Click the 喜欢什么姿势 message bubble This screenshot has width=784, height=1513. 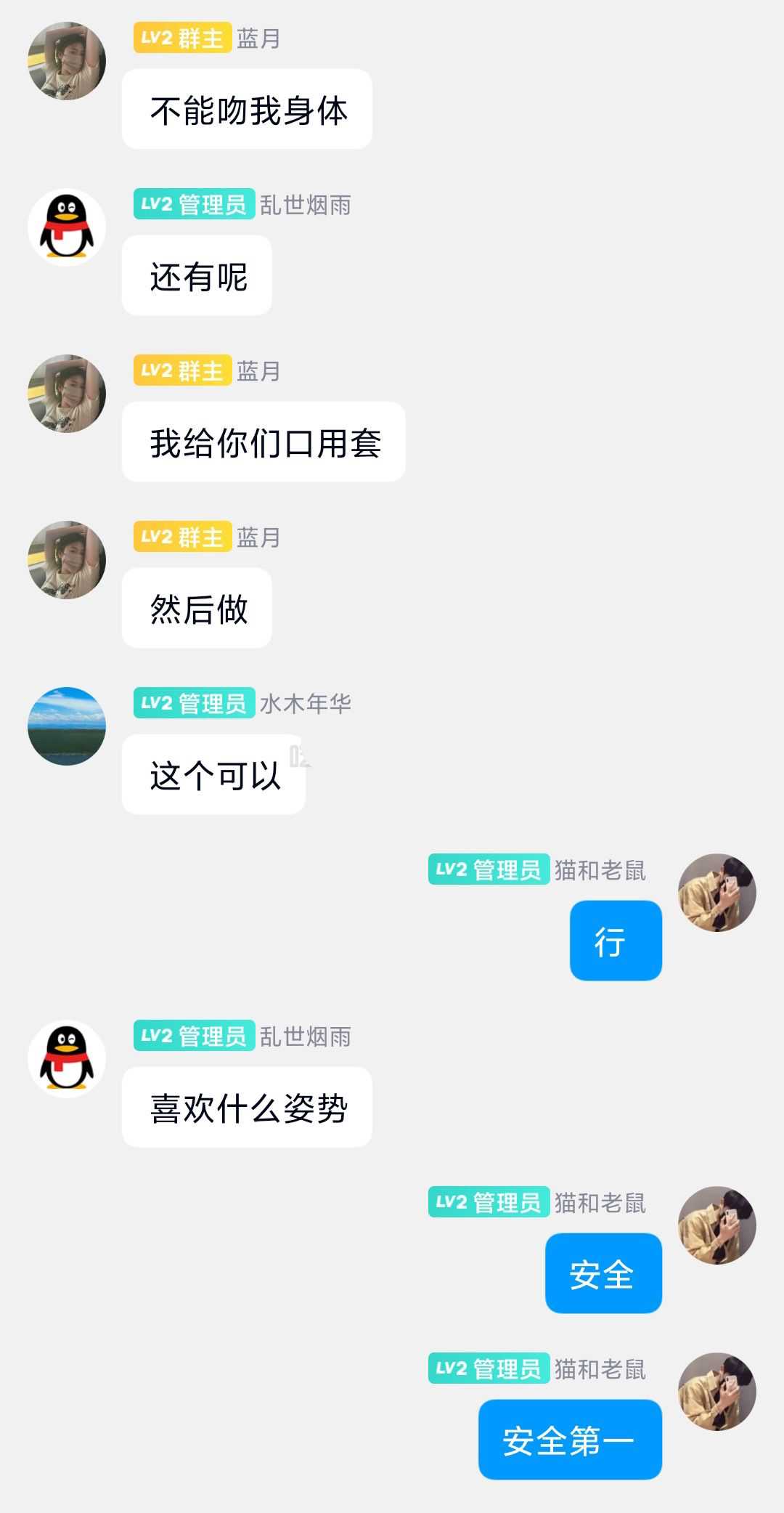(248, 1108)
